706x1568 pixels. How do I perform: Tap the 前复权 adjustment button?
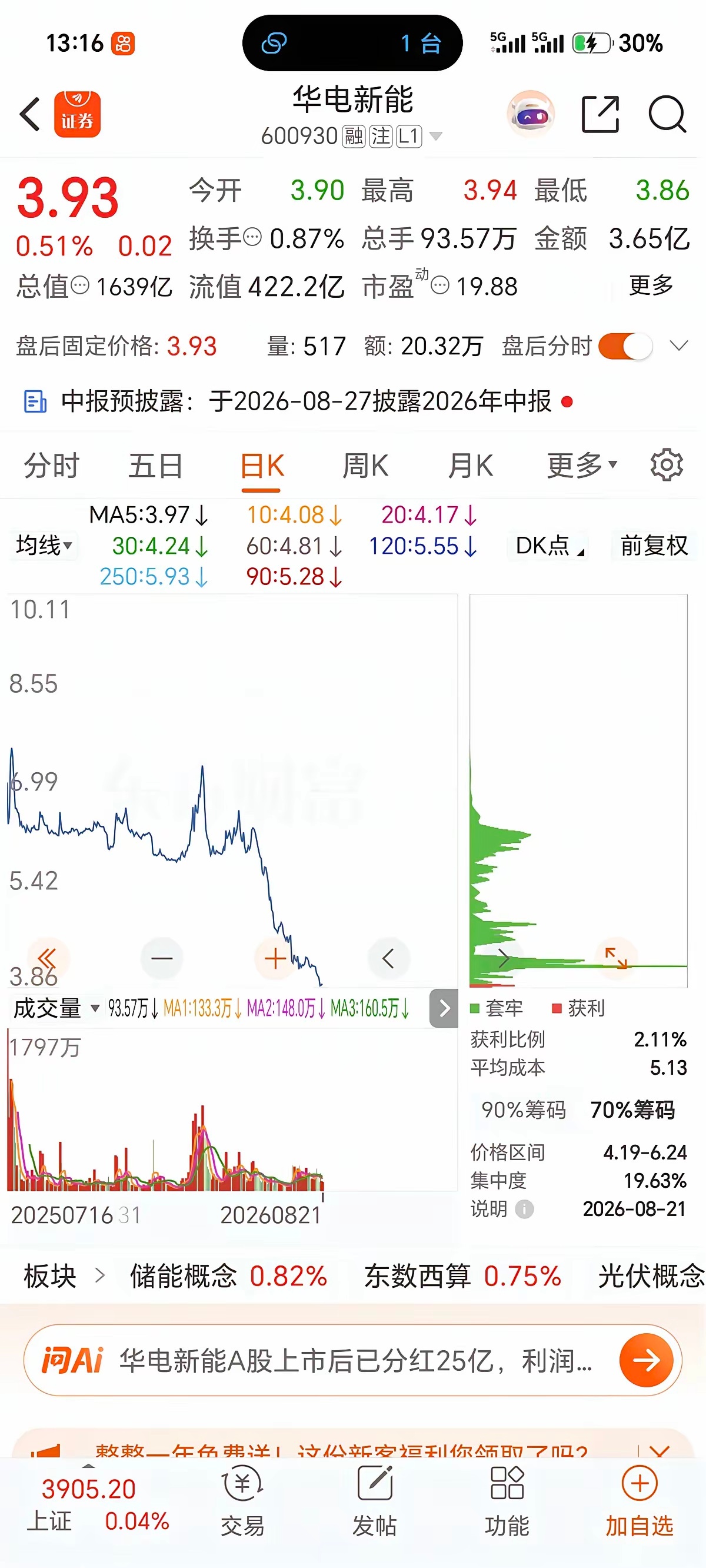(654, 546)
